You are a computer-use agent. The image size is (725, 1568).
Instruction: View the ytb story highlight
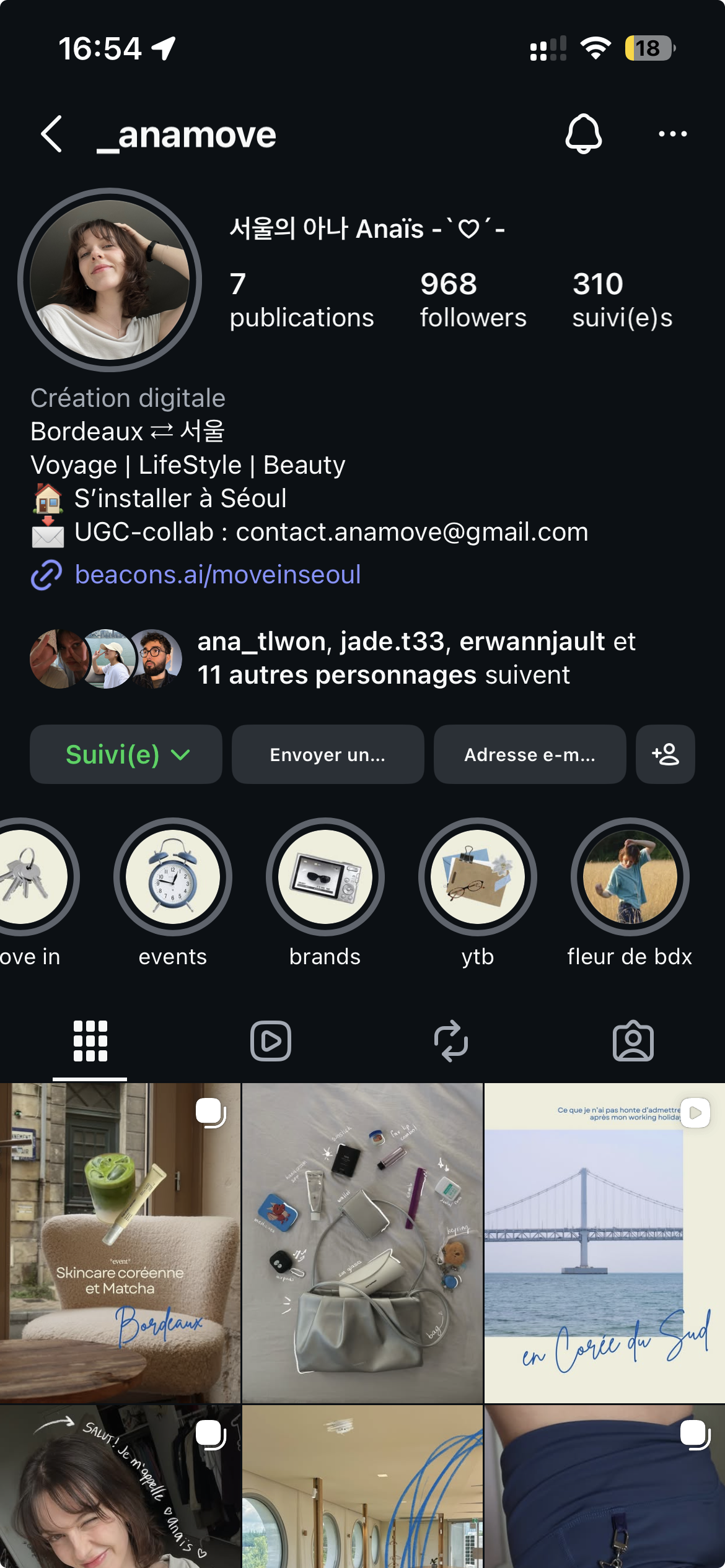pos(477,877)
